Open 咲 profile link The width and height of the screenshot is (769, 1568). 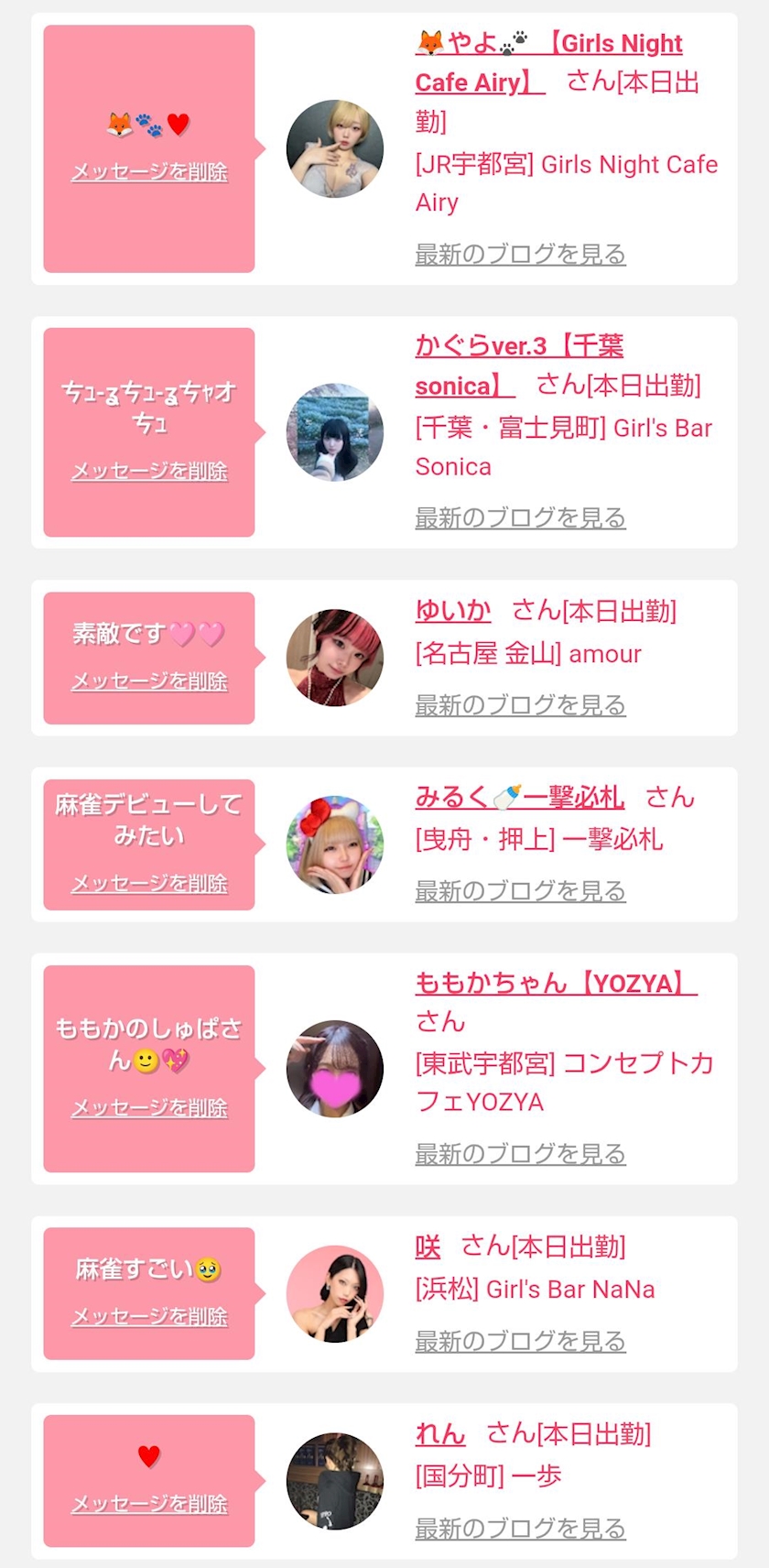click(428, 1247)
